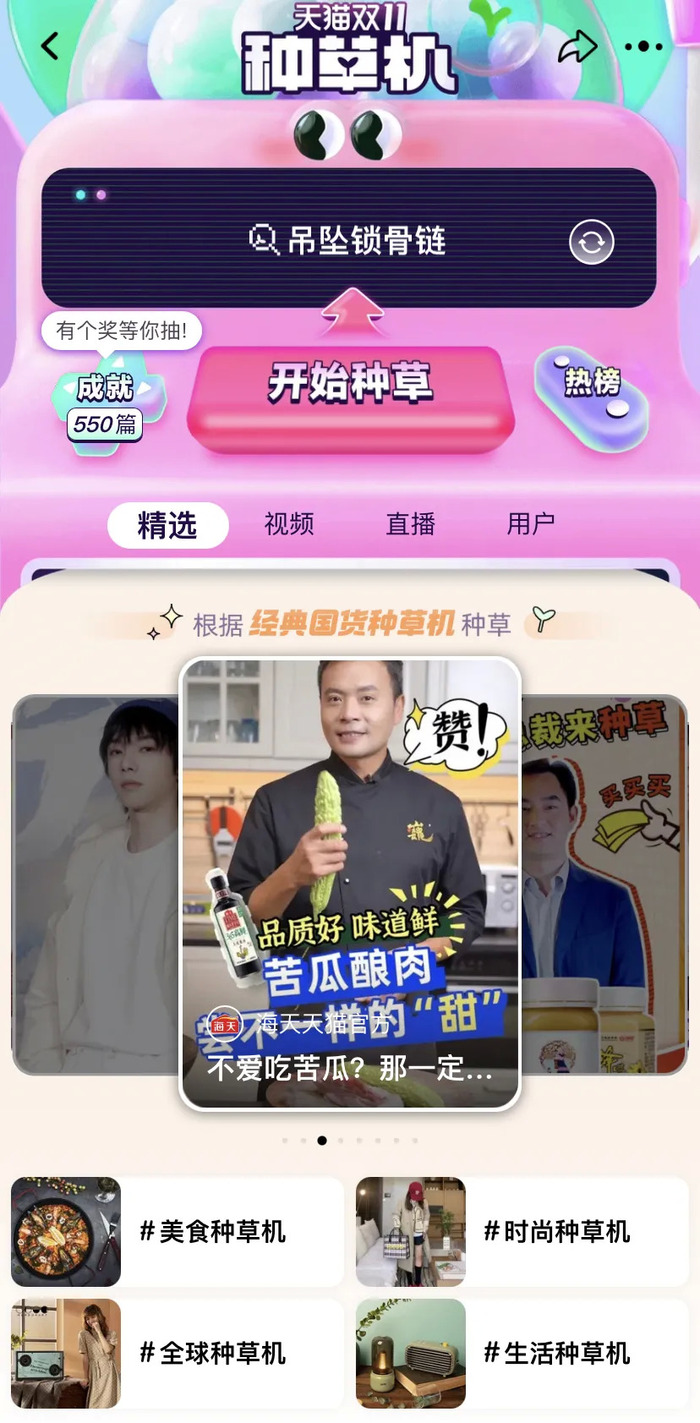The width and height of the screenshot is (700, 1423).
Task: Tap the 有个奖等你抽 prize bubble
Action: (121, 331)
